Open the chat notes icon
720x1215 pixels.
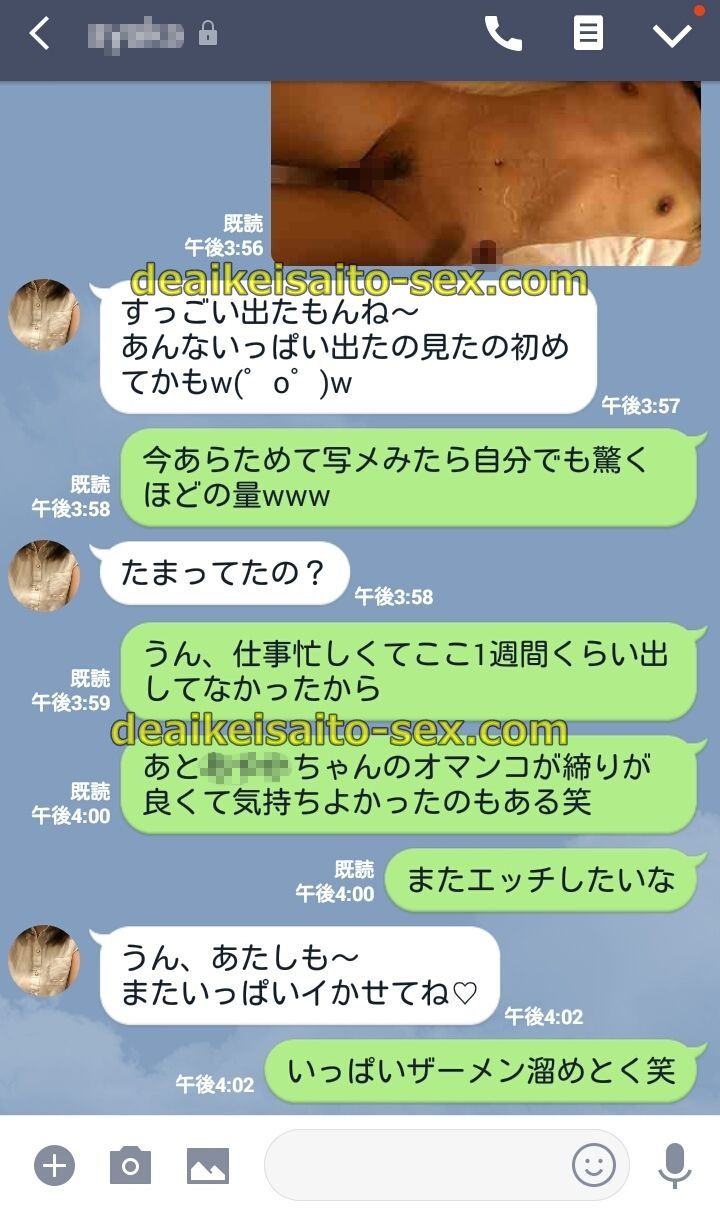point(588,34)
